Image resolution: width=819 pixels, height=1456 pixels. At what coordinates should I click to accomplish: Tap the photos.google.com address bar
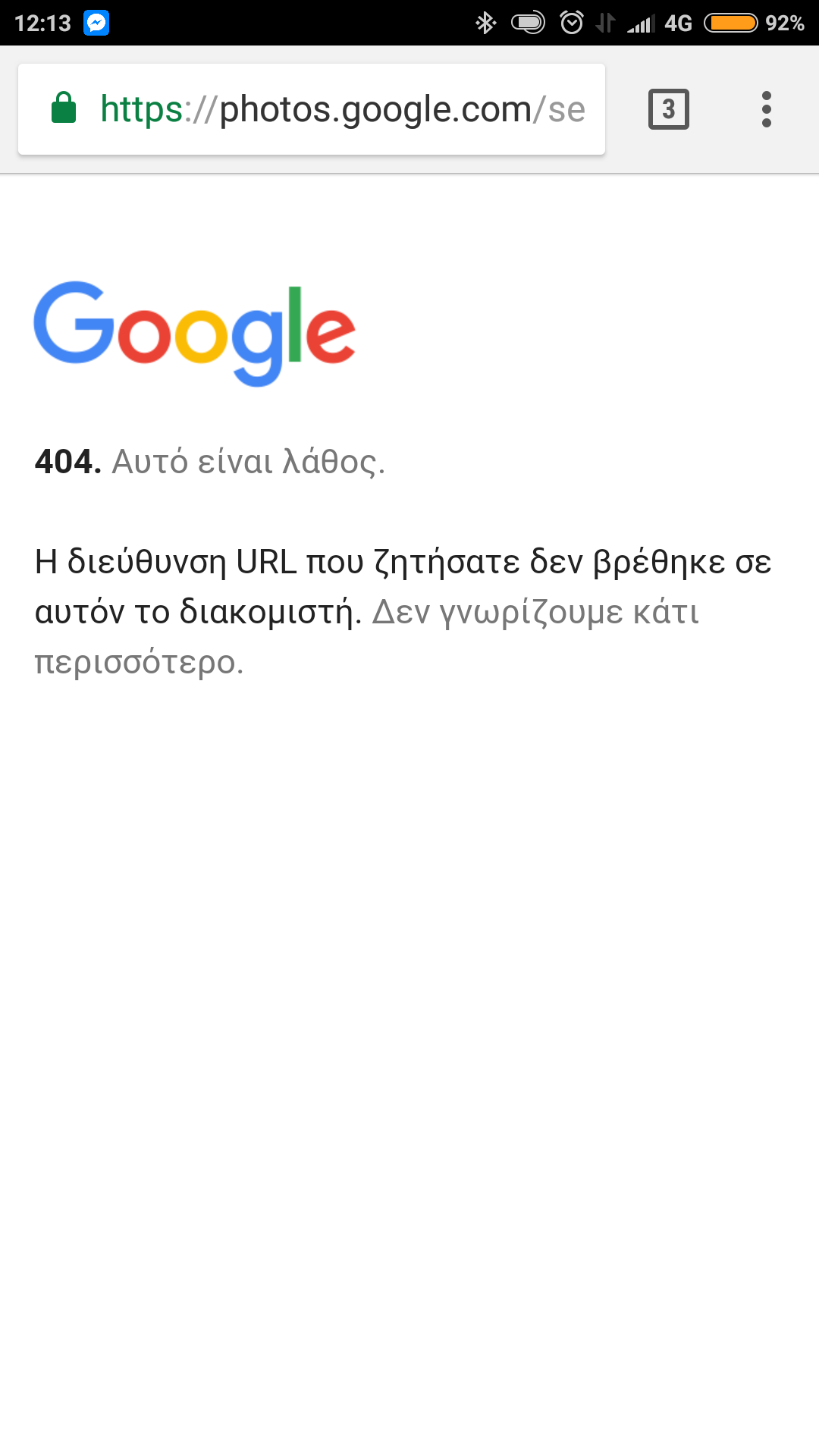[x=341, y=109]
